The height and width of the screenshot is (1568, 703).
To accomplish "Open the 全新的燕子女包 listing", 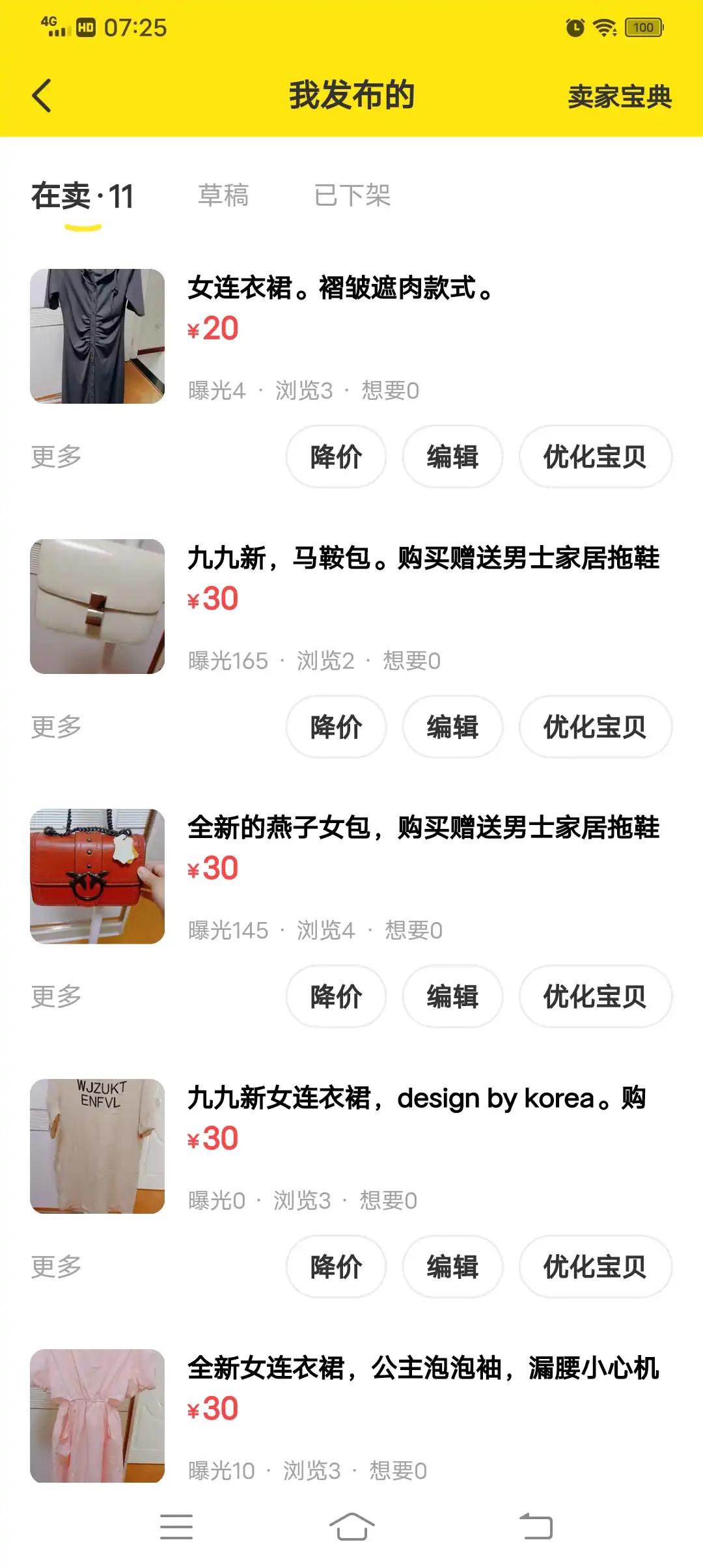I will (x=423, y=828).
